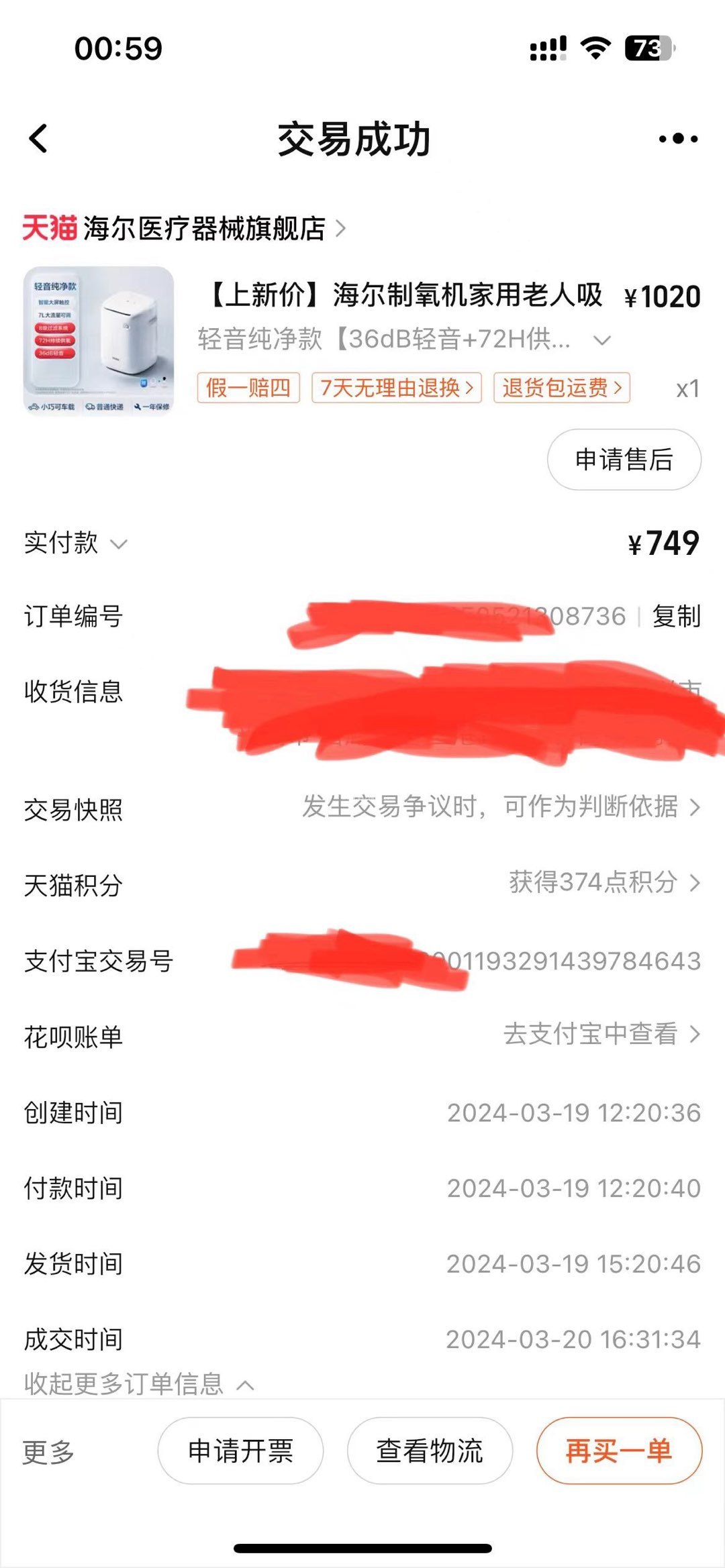Viewport: 725px width, 1568px height.
Task: Open the three-dot overflow menu
Action: pyautogui.click(x=678, y=139)
